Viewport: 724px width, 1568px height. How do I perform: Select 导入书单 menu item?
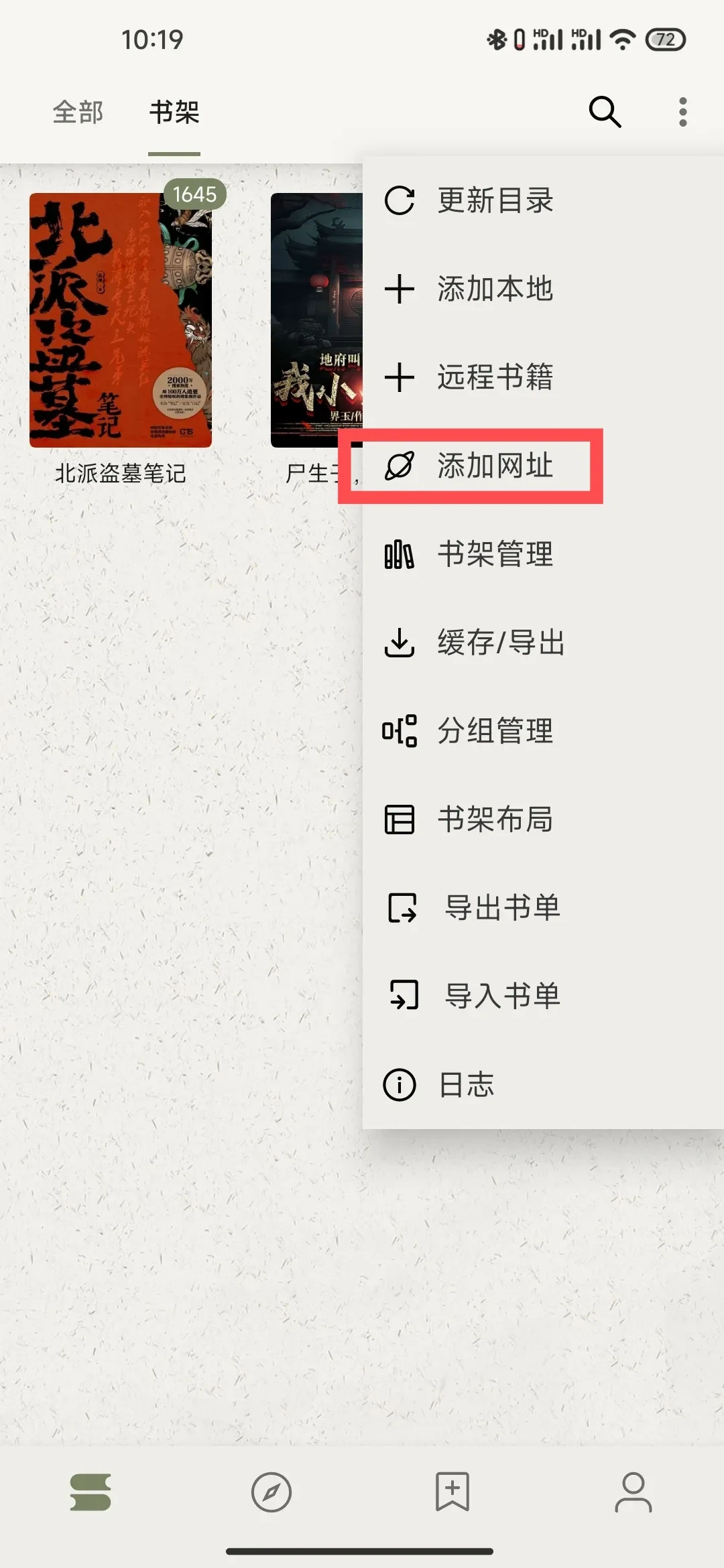(501, 995)
